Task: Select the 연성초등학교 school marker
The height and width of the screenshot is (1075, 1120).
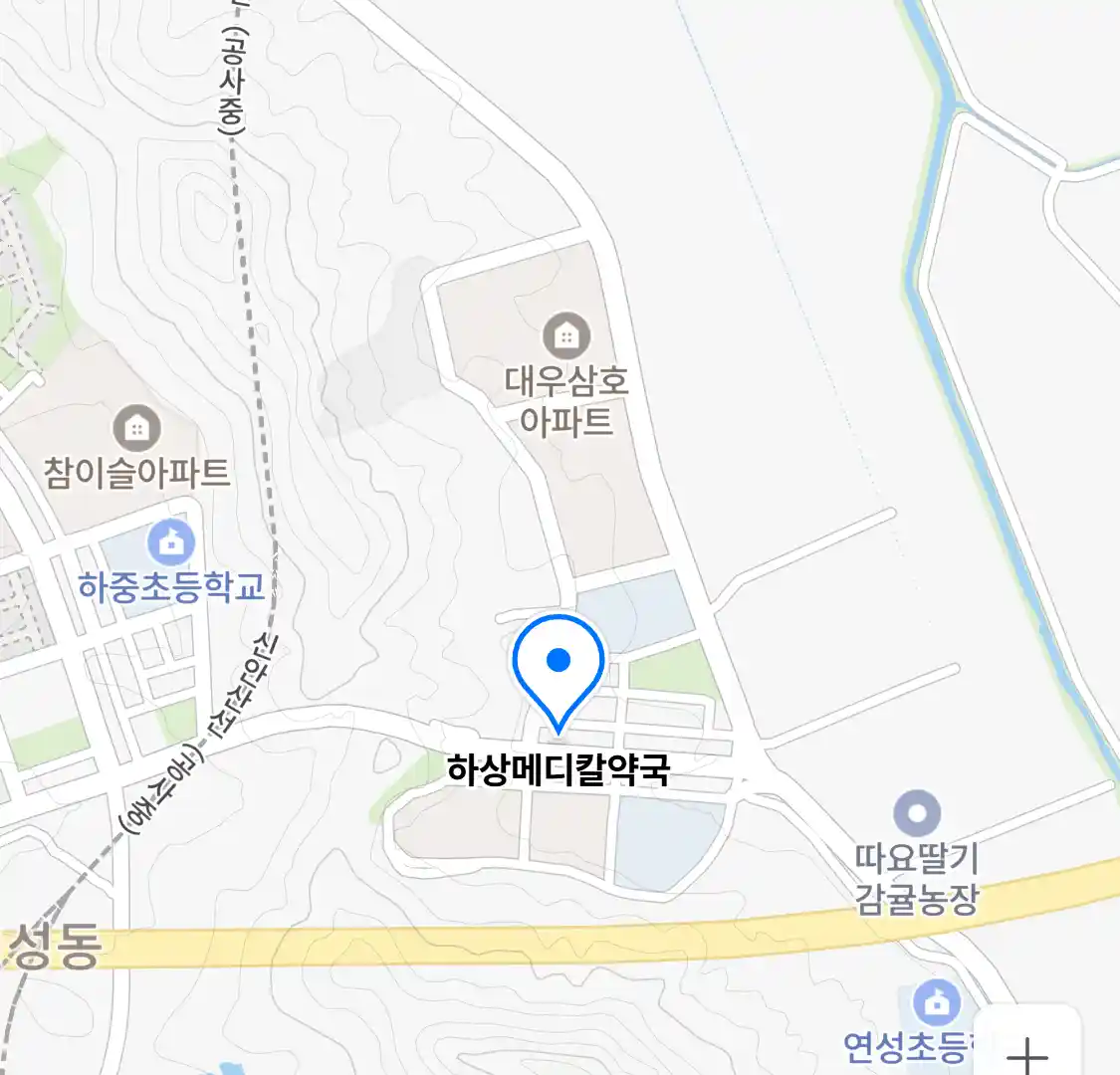Action: point(936,1001)
